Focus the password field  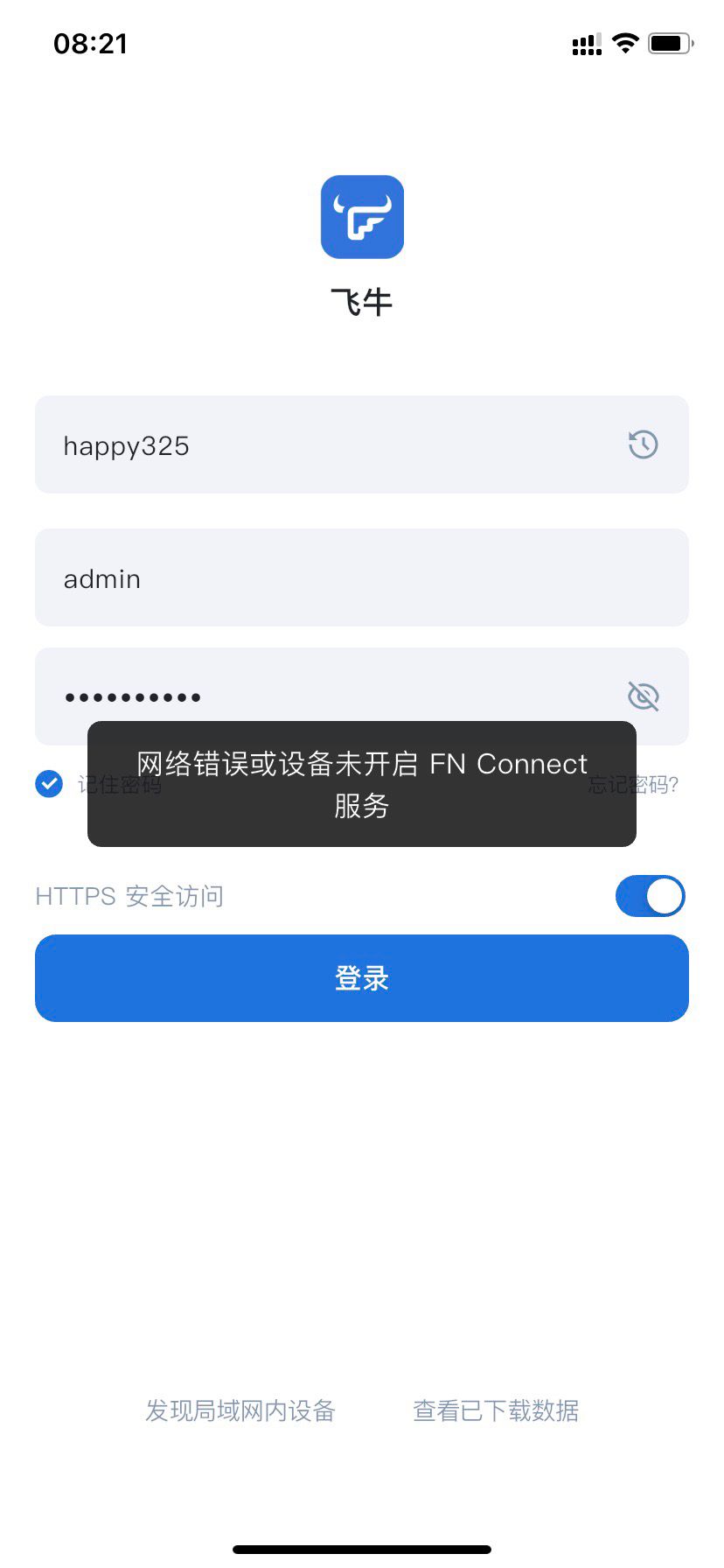[332, 696]
